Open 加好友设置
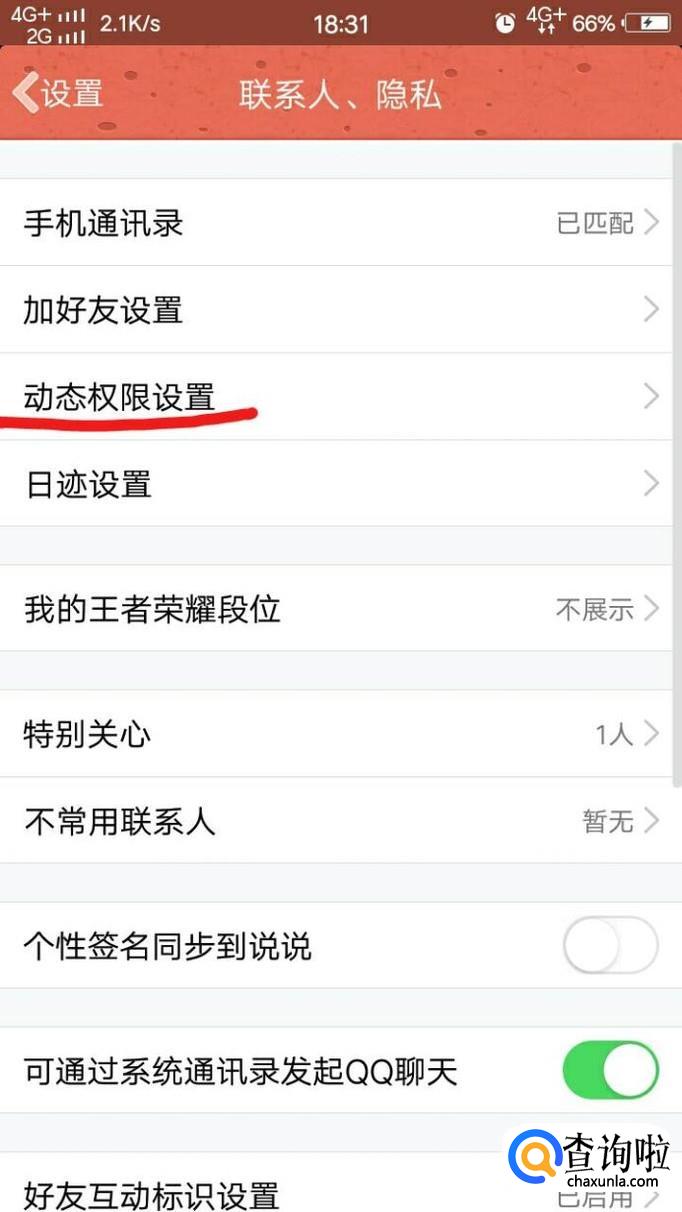This screenshot has height=1212, width=682. click(340, 310)
